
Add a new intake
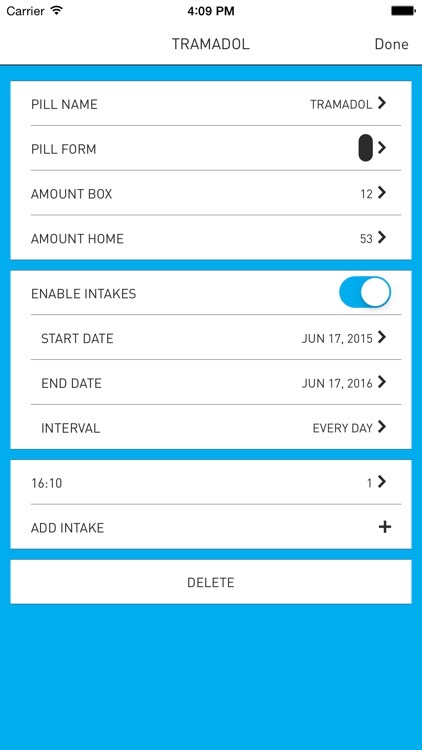click(211, 527)
